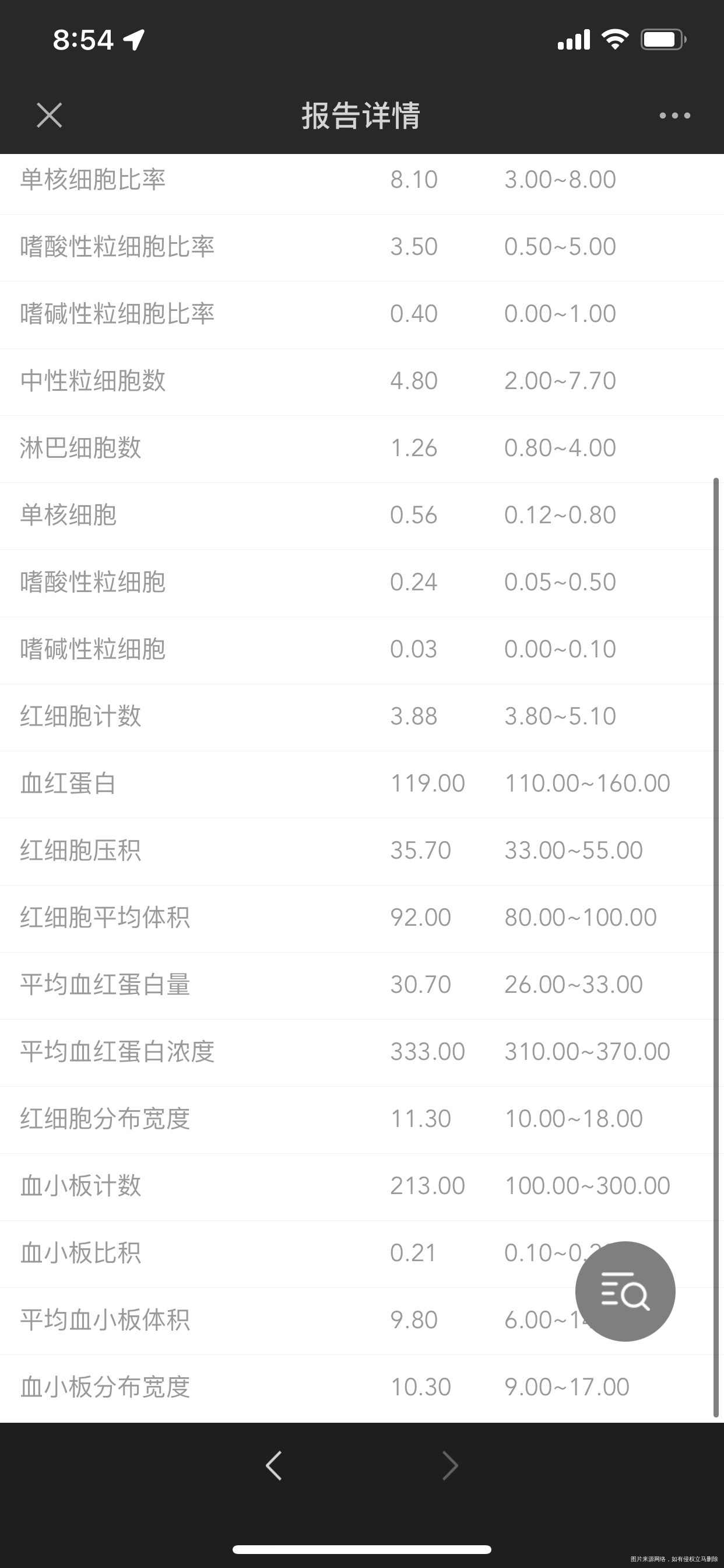Screen dimensions: 724x1568
Task: Select the 血红蛋白 row
Action: 243,783
